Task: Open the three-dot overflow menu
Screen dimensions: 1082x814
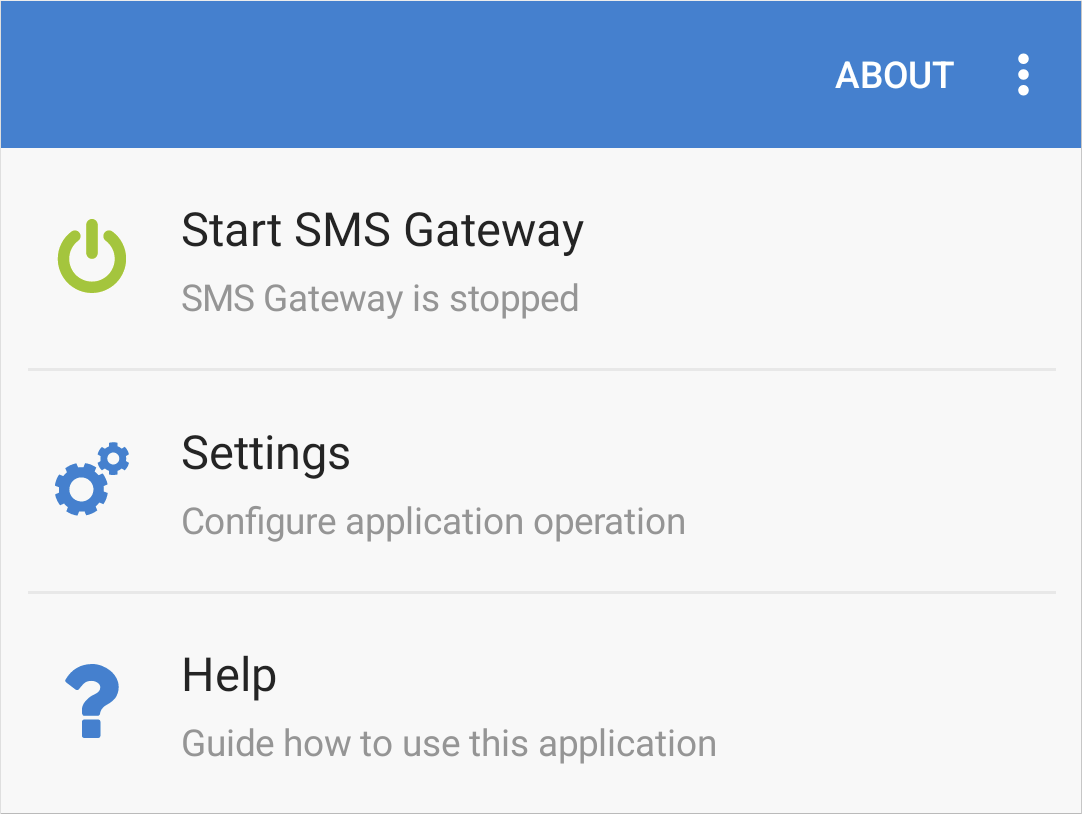Action: (x=1022, y=76)
